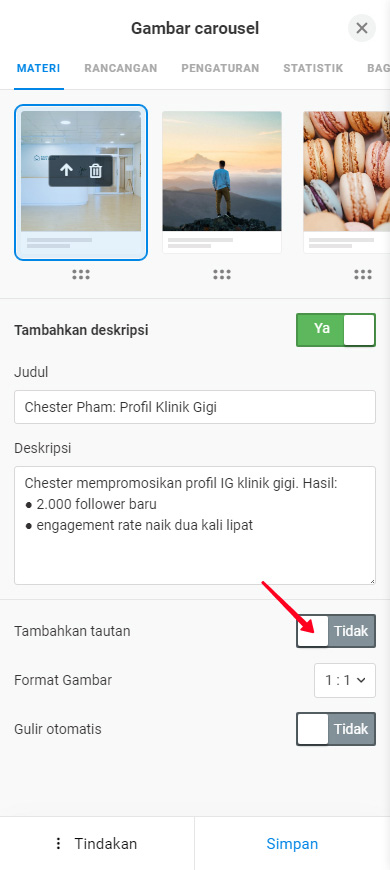Switch to the Rancangan tab
390x870 pixels.
[x=120, y=68]
